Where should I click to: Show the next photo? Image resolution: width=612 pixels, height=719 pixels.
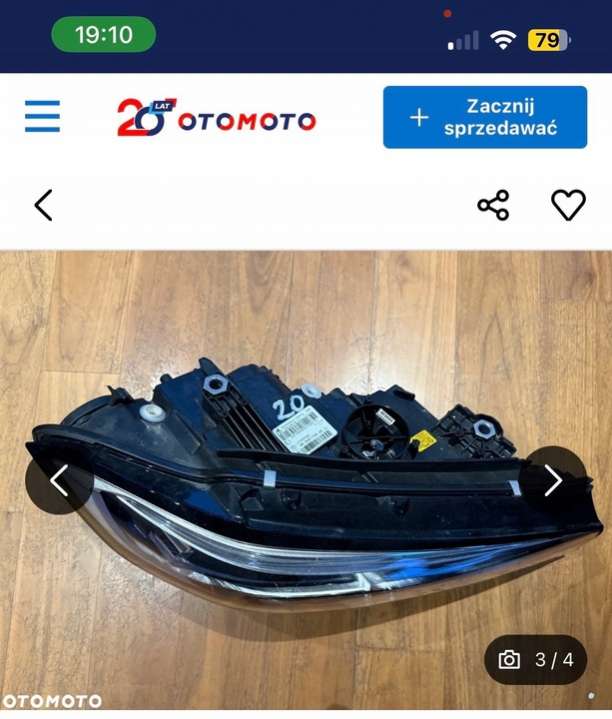(x=553, y=480)
